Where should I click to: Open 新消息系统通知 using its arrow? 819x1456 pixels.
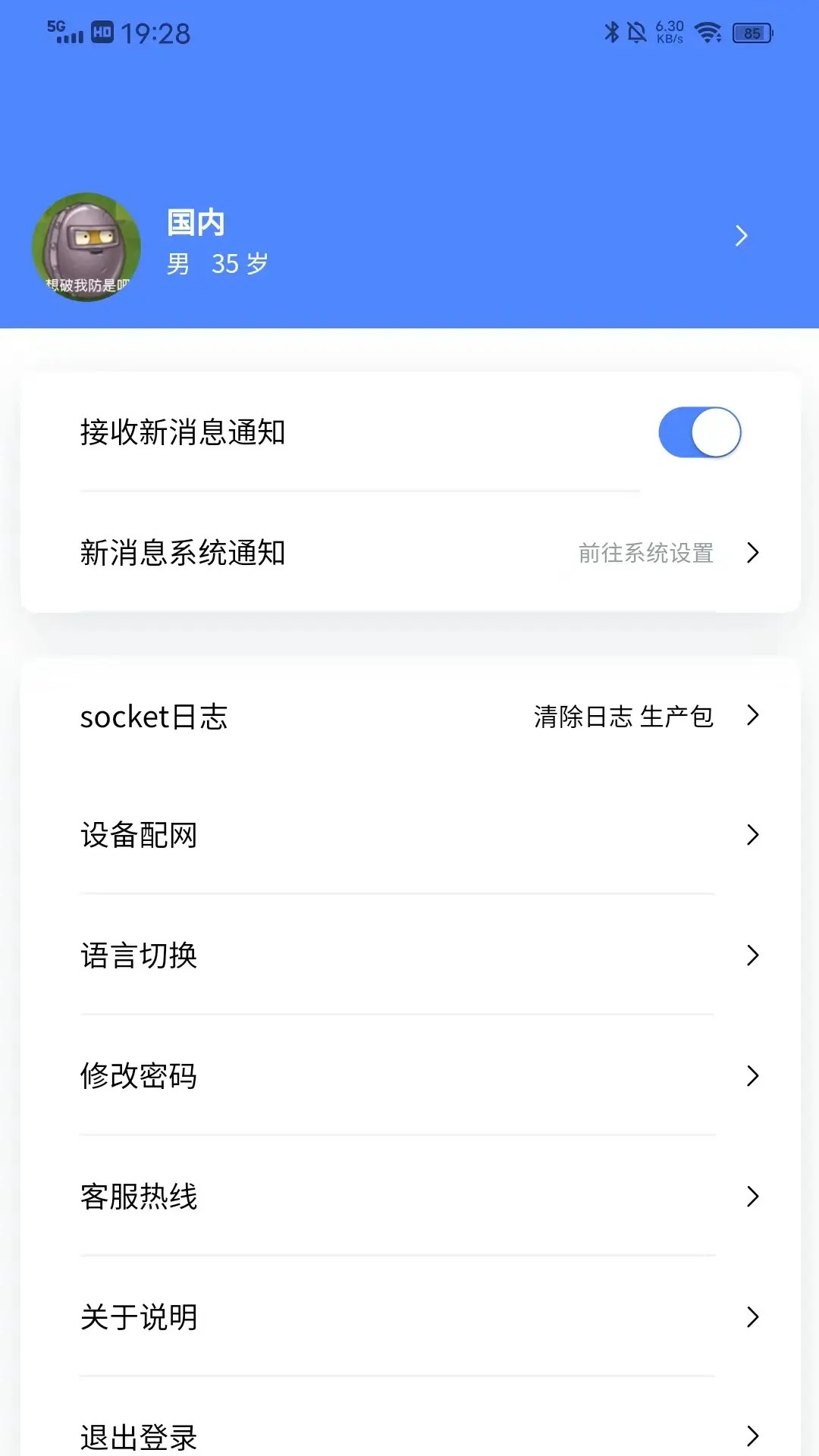[x=752, y=553]
